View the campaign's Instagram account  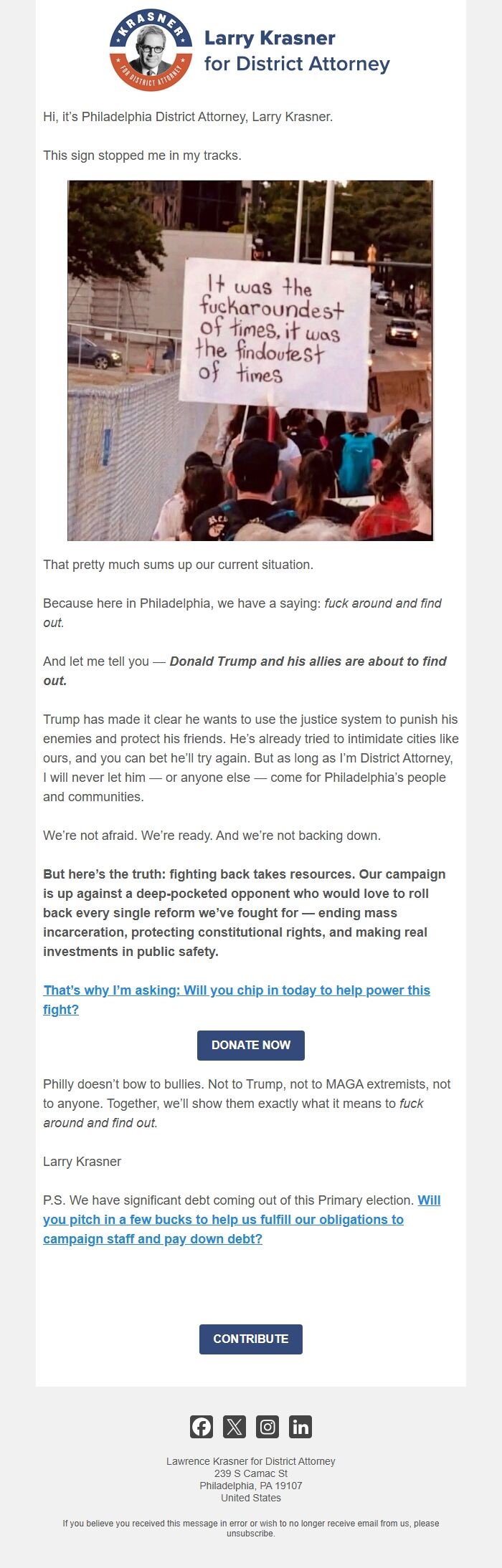click(x=267, y=1427)
